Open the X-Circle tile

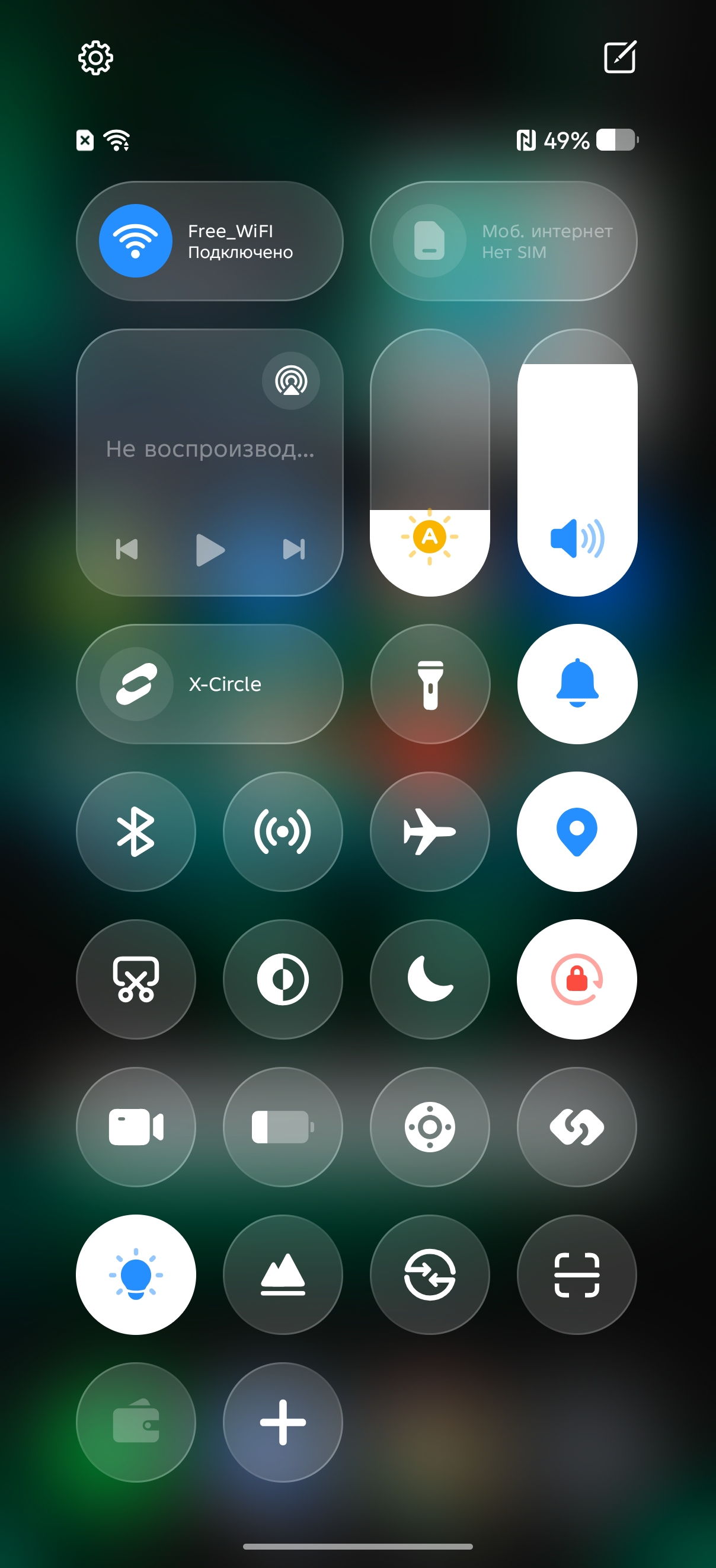pyautogui.click(x=209, y=684)
